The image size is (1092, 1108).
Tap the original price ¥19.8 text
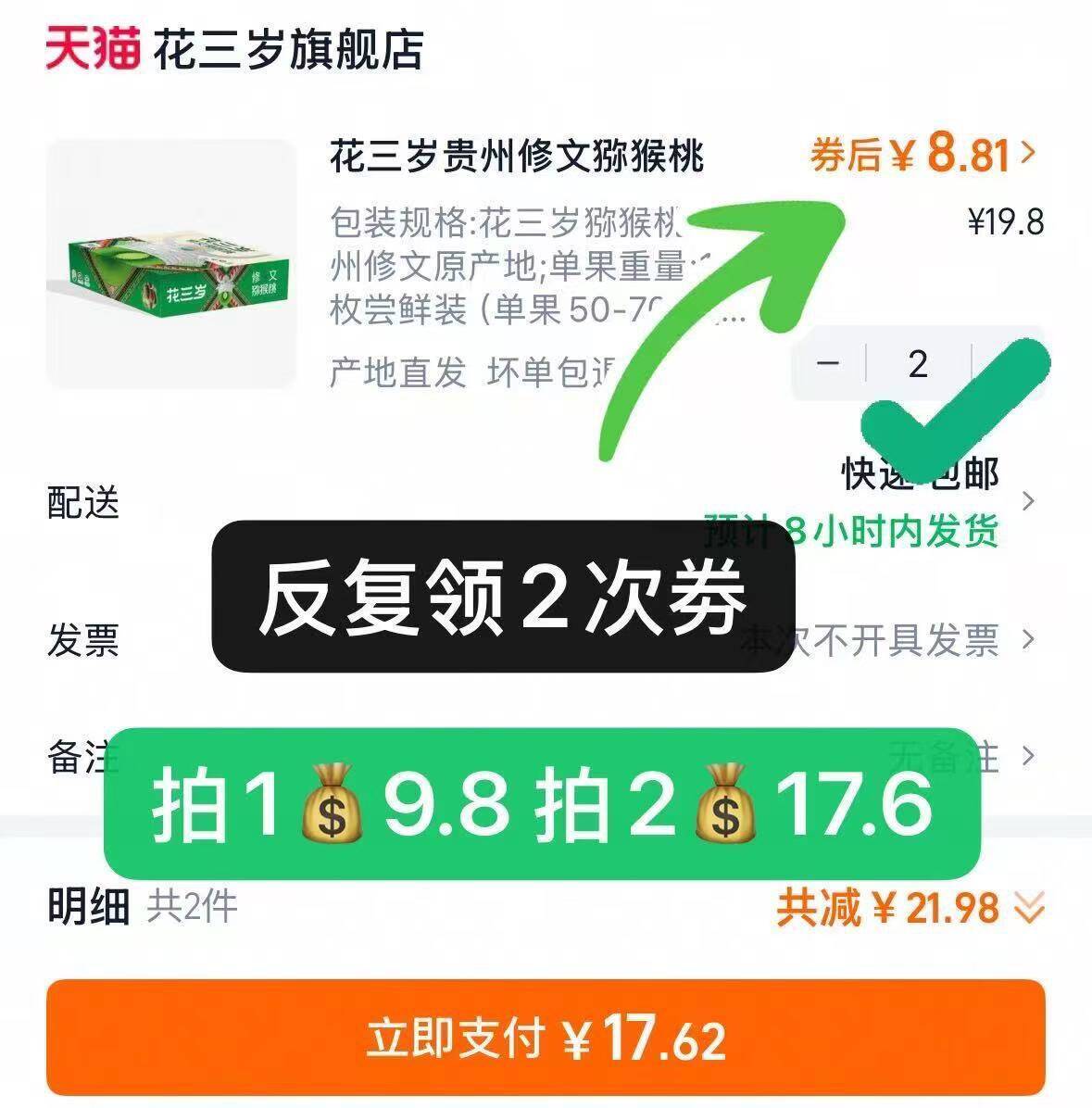point(1004,222)
